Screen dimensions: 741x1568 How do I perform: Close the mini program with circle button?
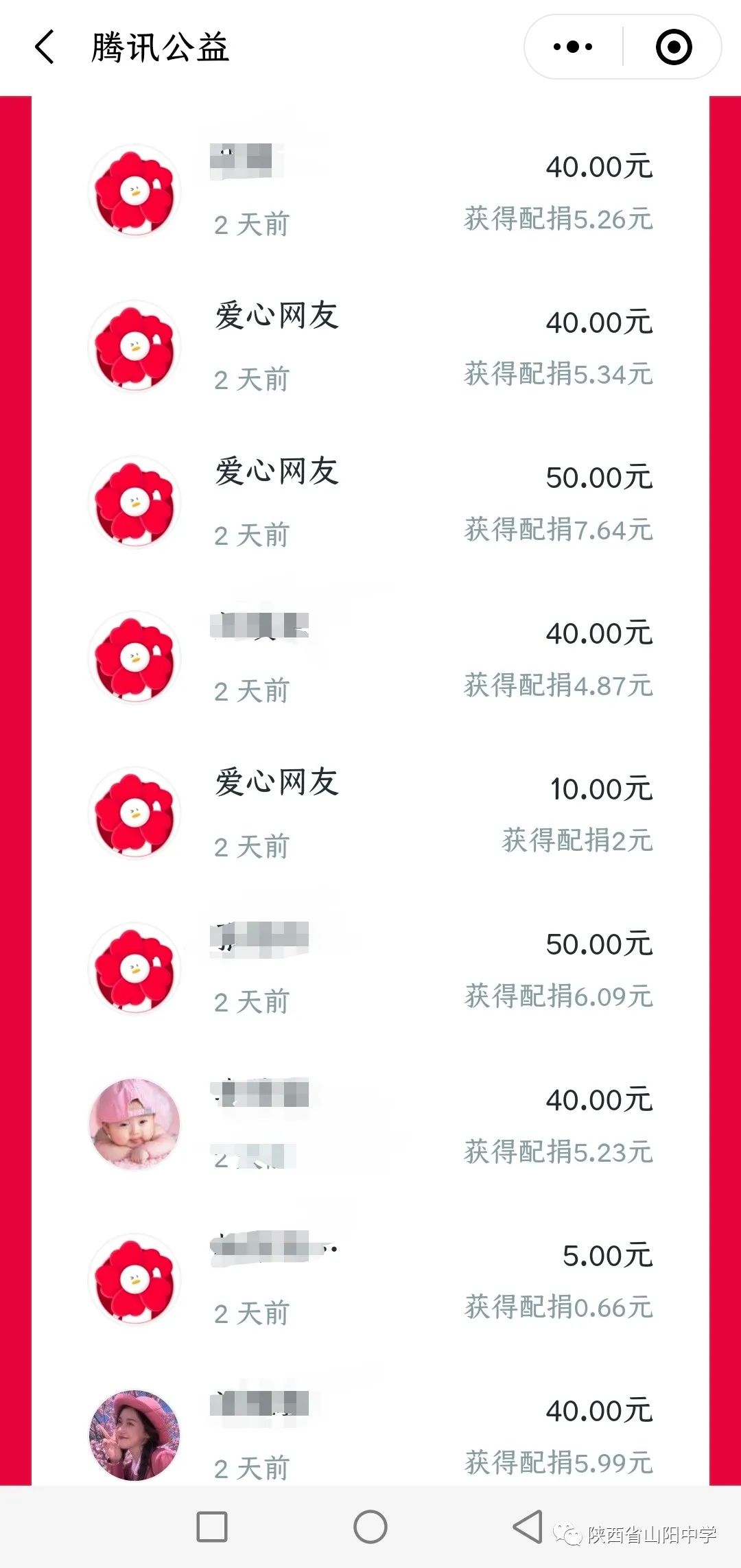click(x=673, y=47)
